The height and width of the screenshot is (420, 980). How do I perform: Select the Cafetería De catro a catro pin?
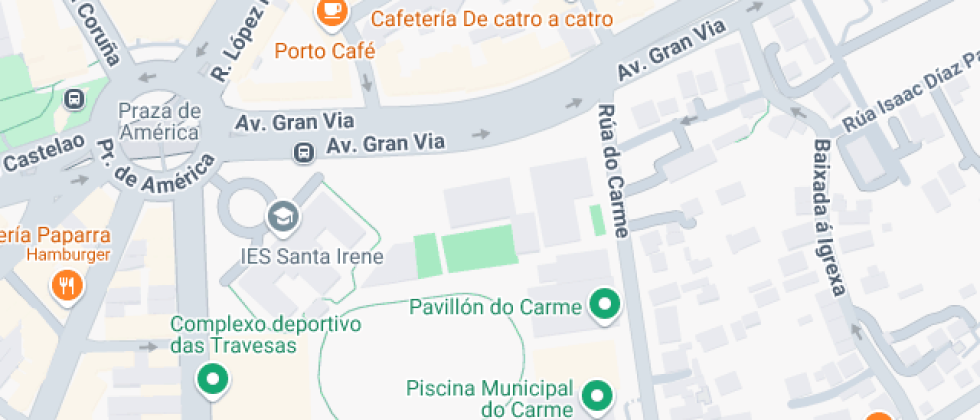click(x=331, y=10)
